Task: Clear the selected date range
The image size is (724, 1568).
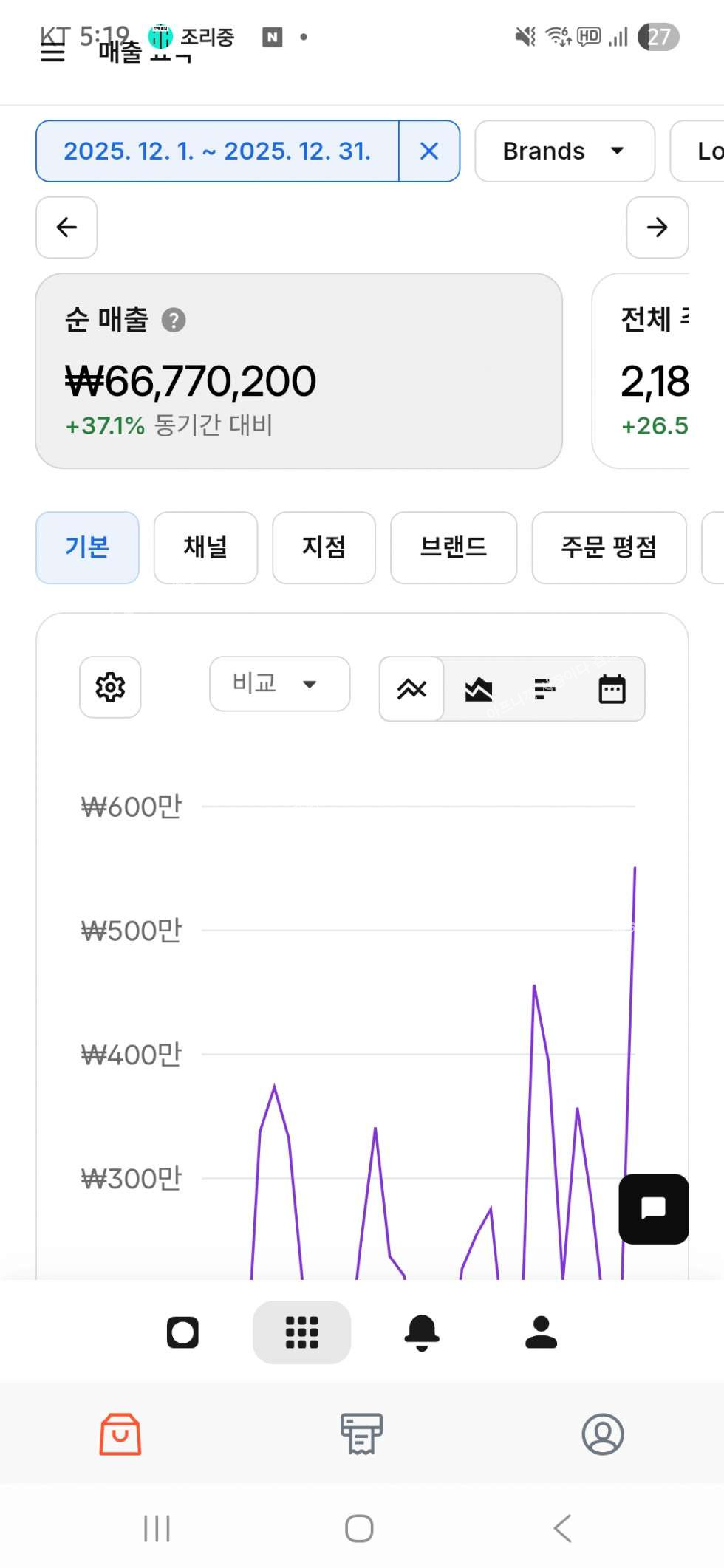Action: click(429, 151)
